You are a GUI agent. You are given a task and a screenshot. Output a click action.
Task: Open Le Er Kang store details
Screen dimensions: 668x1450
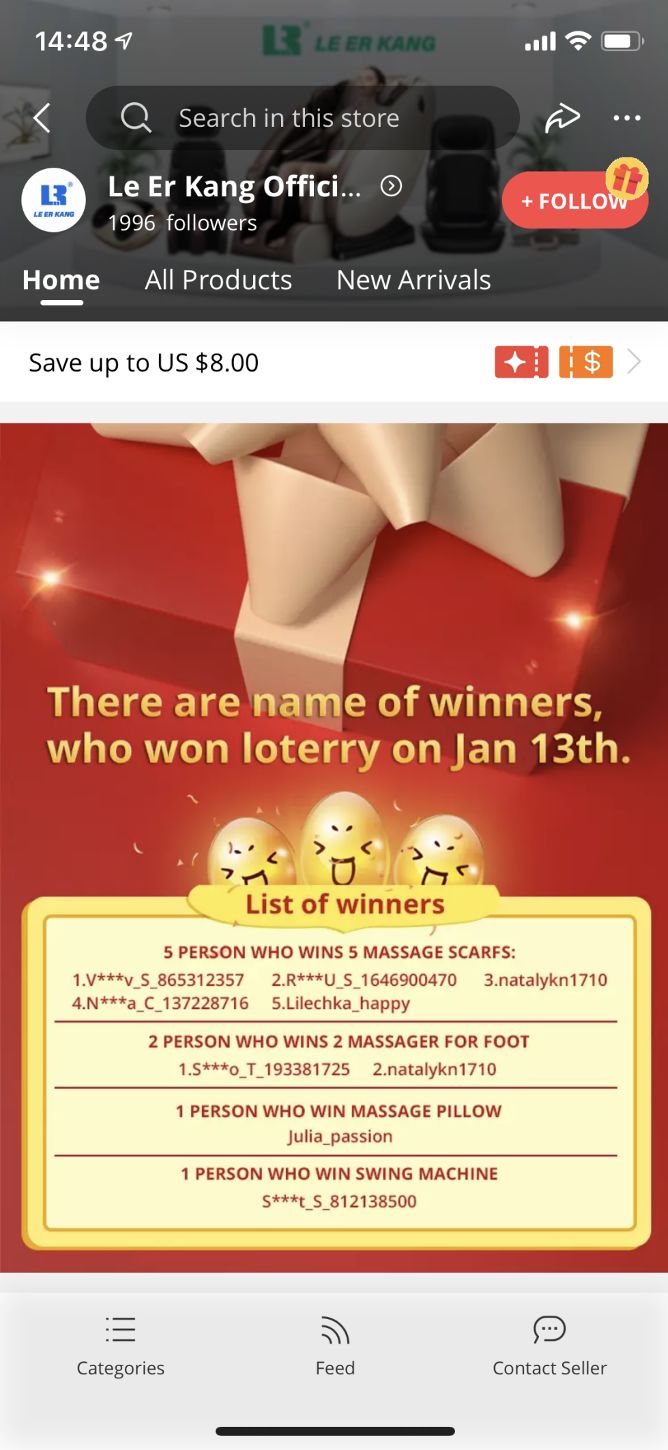pos(391,186)
